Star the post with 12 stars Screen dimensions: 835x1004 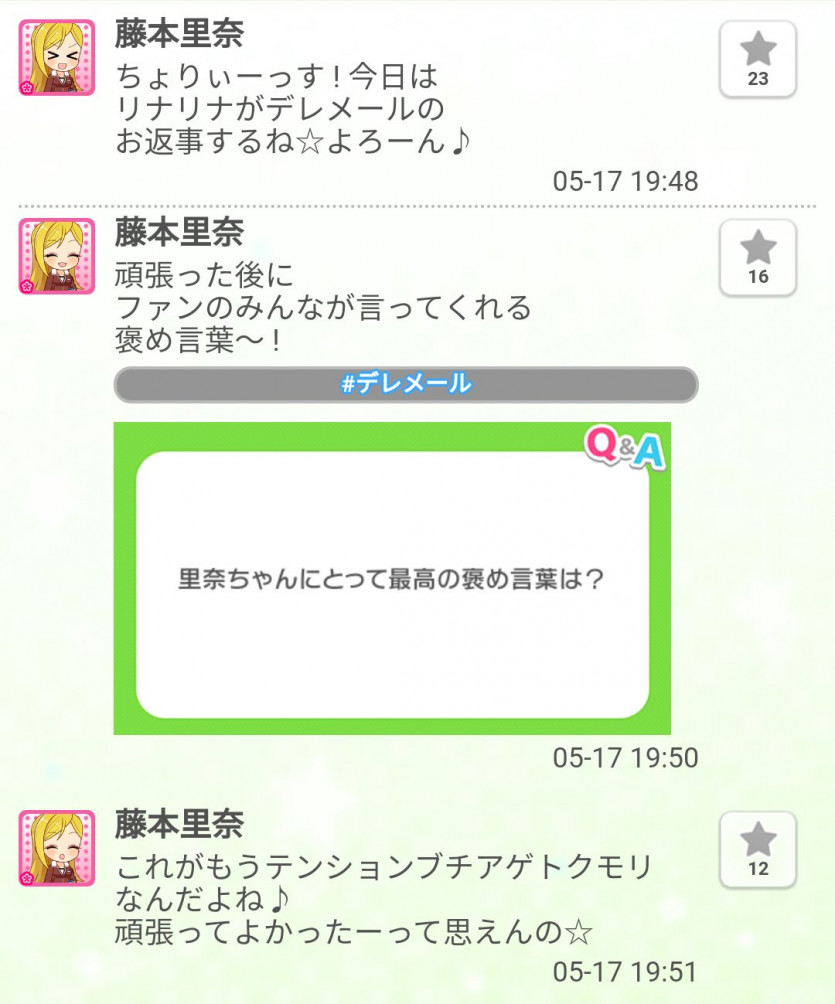click(758, 849)
